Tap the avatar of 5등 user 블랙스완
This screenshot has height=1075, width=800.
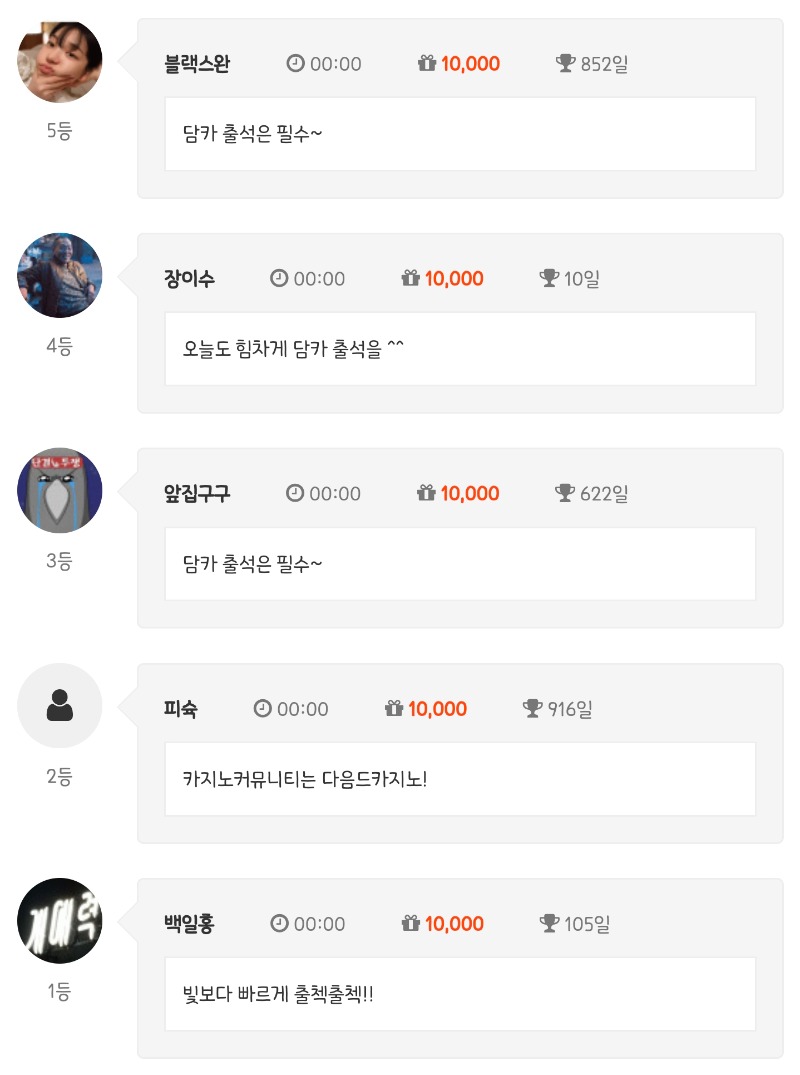pyautogui.click(x=60, y=61)
